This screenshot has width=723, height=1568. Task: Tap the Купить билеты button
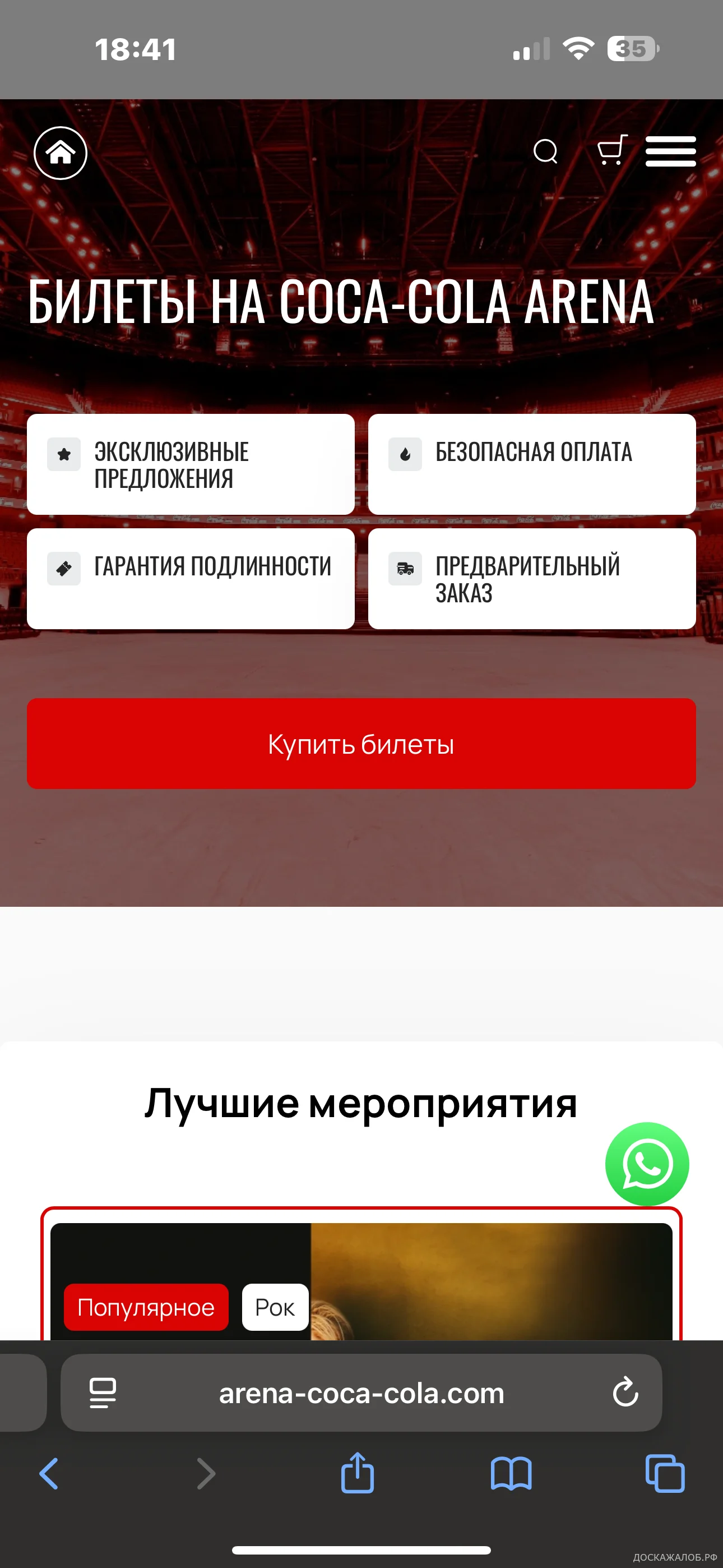click(361, 743)
